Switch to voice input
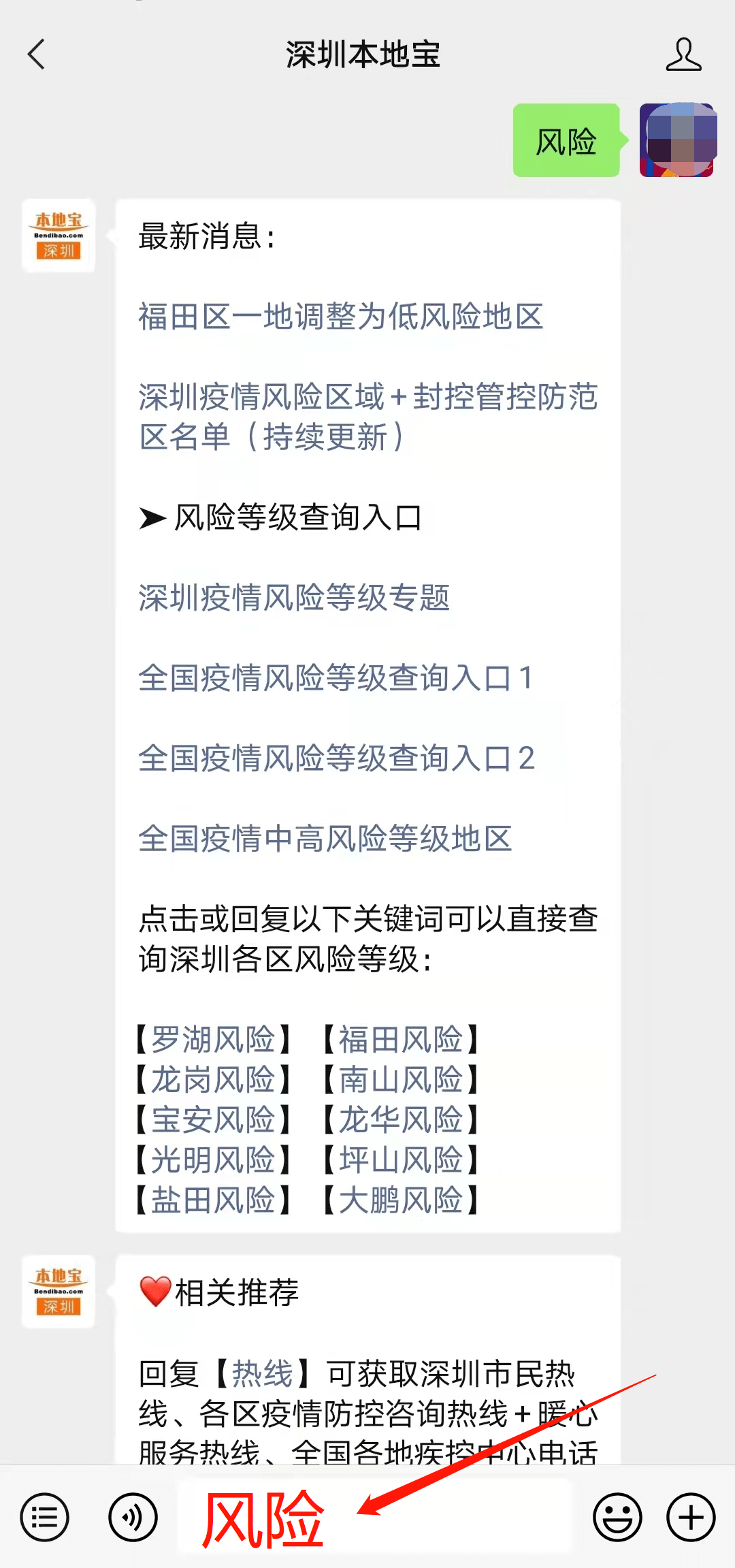735x1568 pixels. (133, 1518)
